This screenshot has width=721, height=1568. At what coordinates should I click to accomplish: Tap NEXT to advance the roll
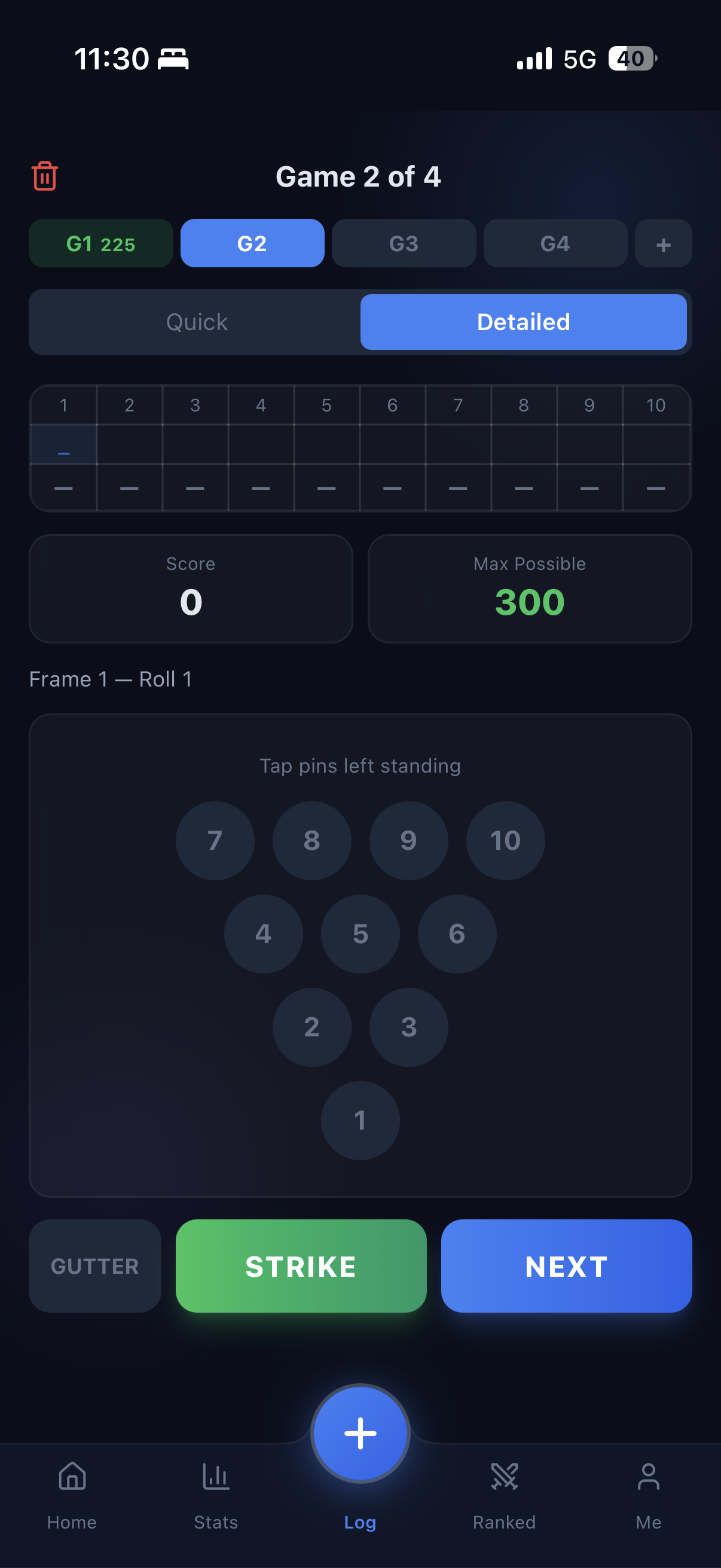coord(566,1266)
